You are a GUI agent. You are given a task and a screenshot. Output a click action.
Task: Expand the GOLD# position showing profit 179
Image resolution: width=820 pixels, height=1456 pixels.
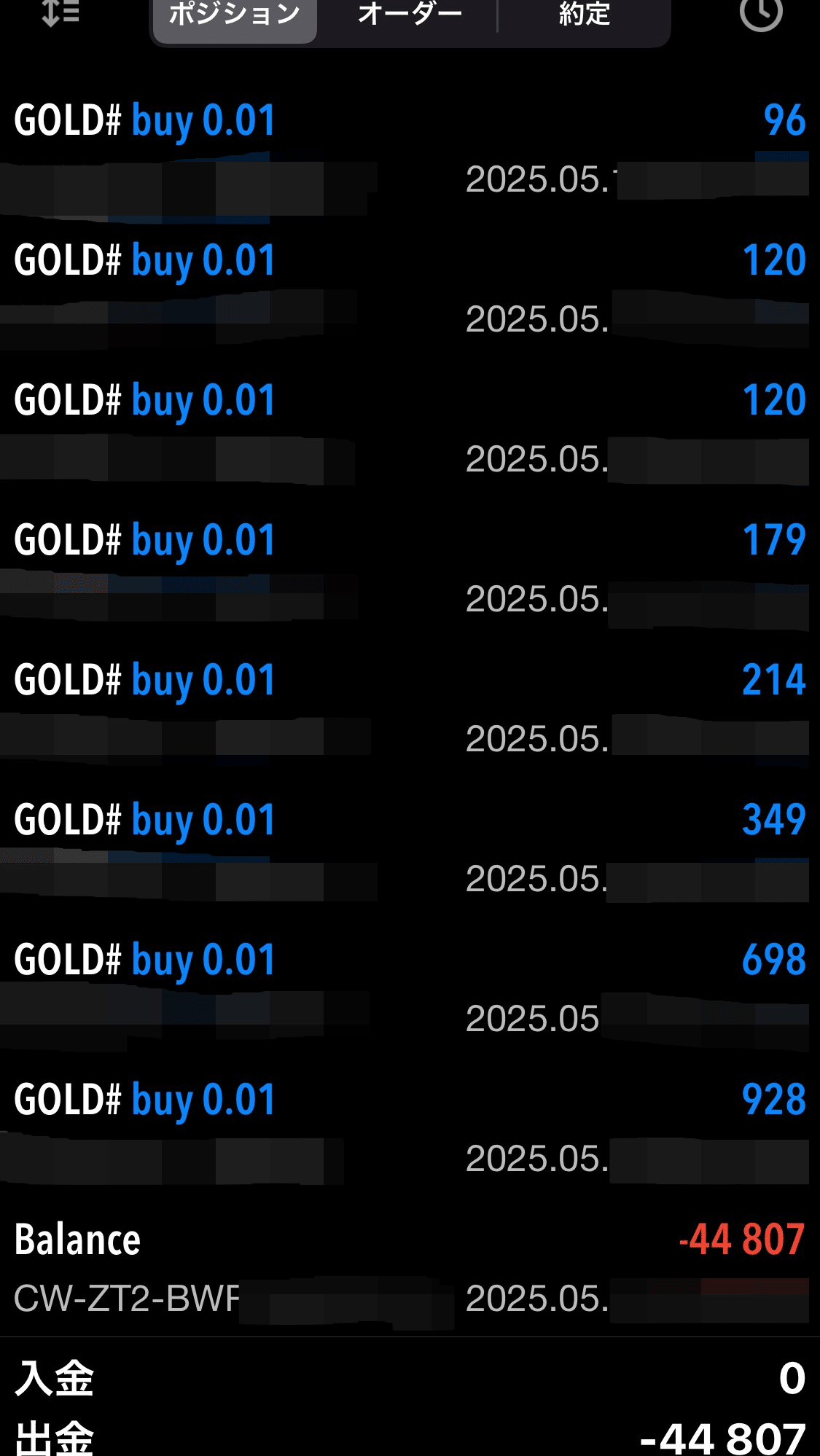pos(410,568)
